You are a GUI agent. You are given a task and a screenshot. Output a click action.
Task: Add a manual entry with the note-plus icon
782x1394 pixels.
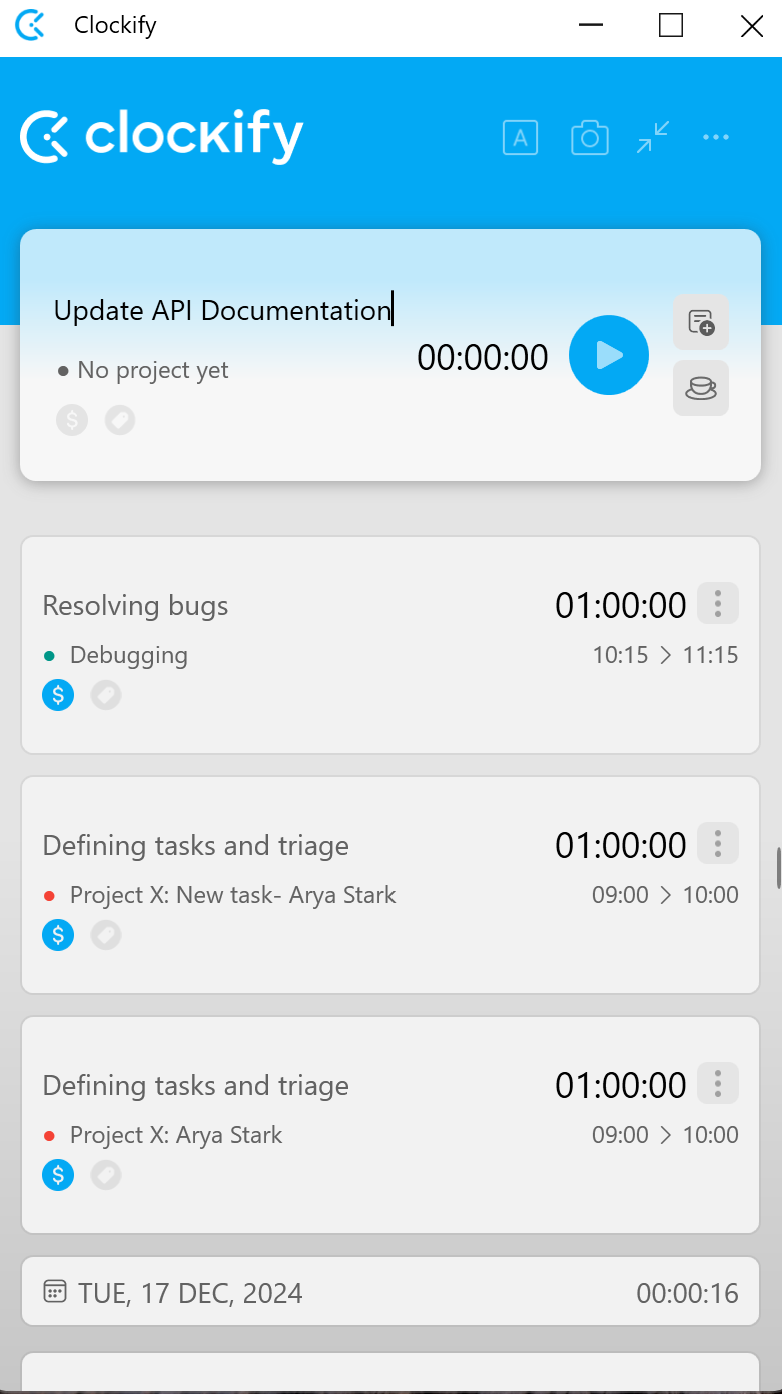point(700,322)
